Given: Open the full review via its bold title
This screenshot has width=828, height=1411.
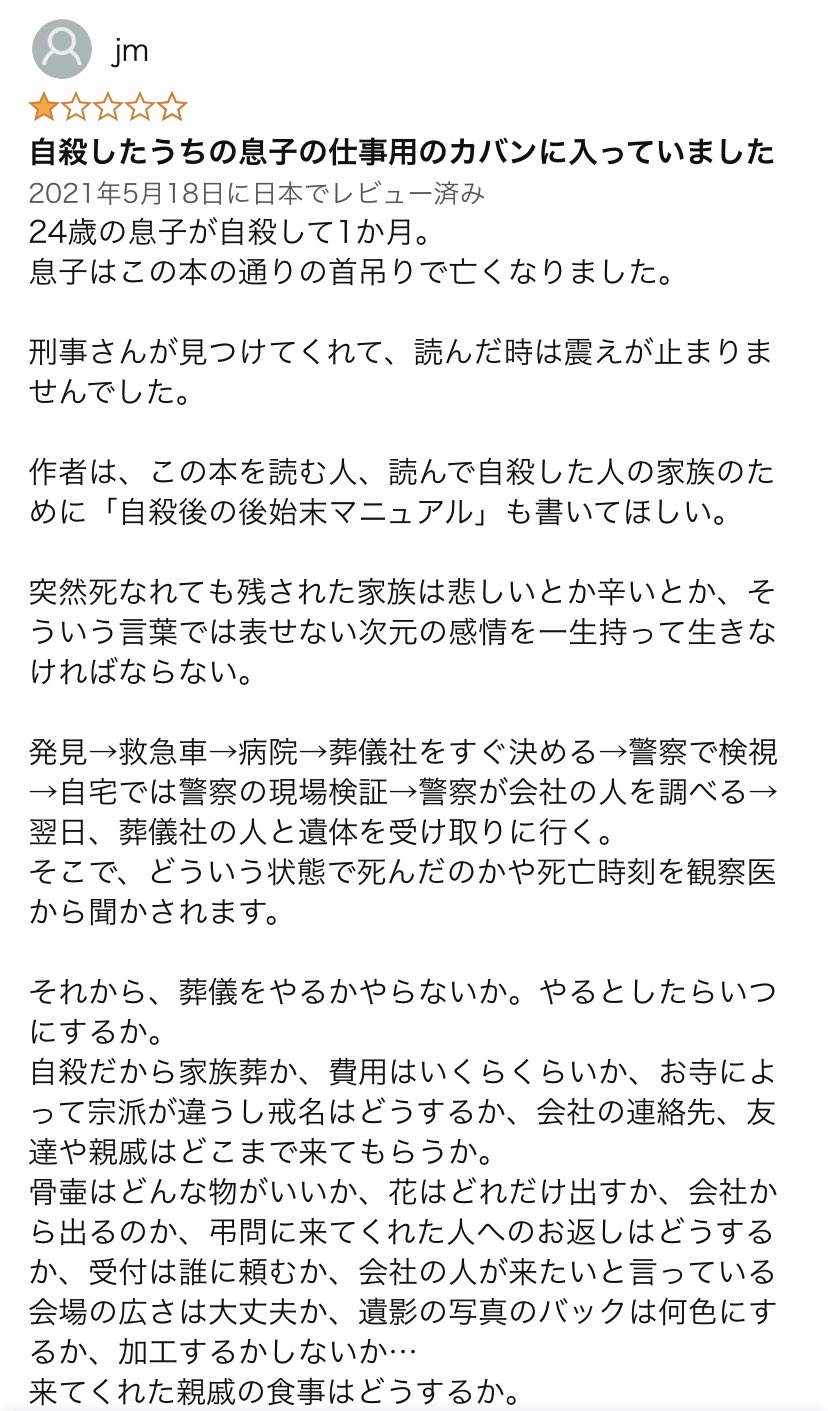Looking at the screenshot, I should (403, 152).
